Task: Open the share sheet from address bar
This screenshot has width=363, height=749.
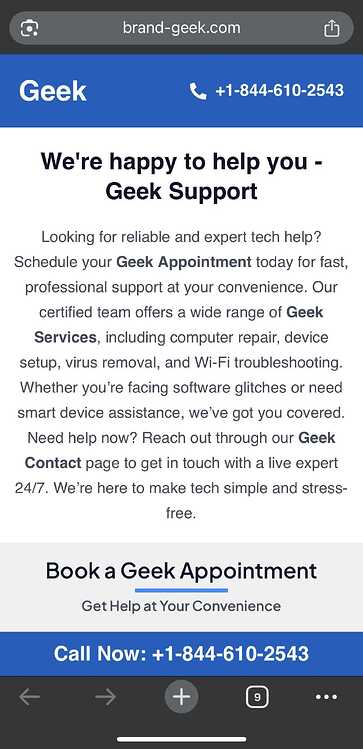Action: click(x=331, y=29)
